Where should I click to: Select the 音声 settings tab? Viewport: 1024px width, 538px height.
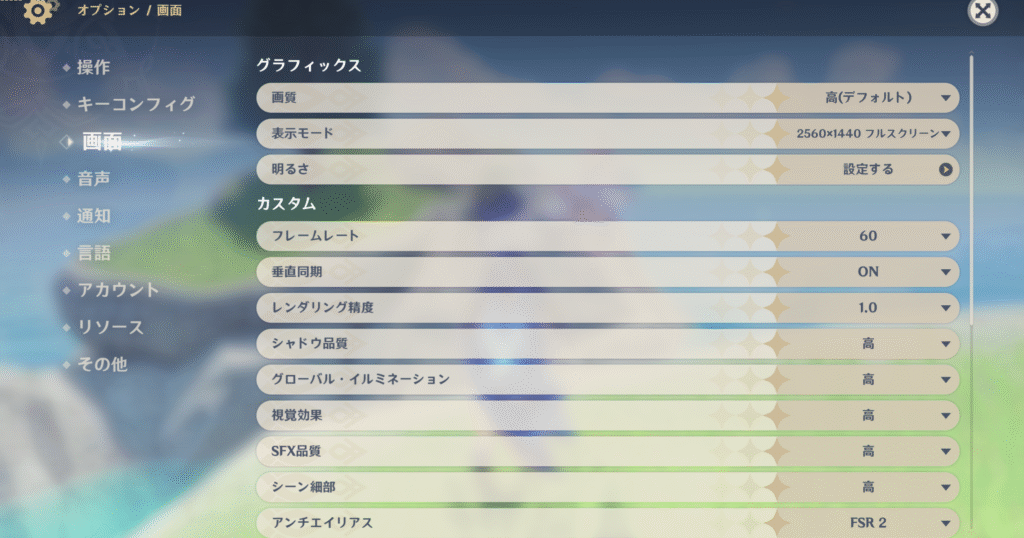tap(93, 179)
